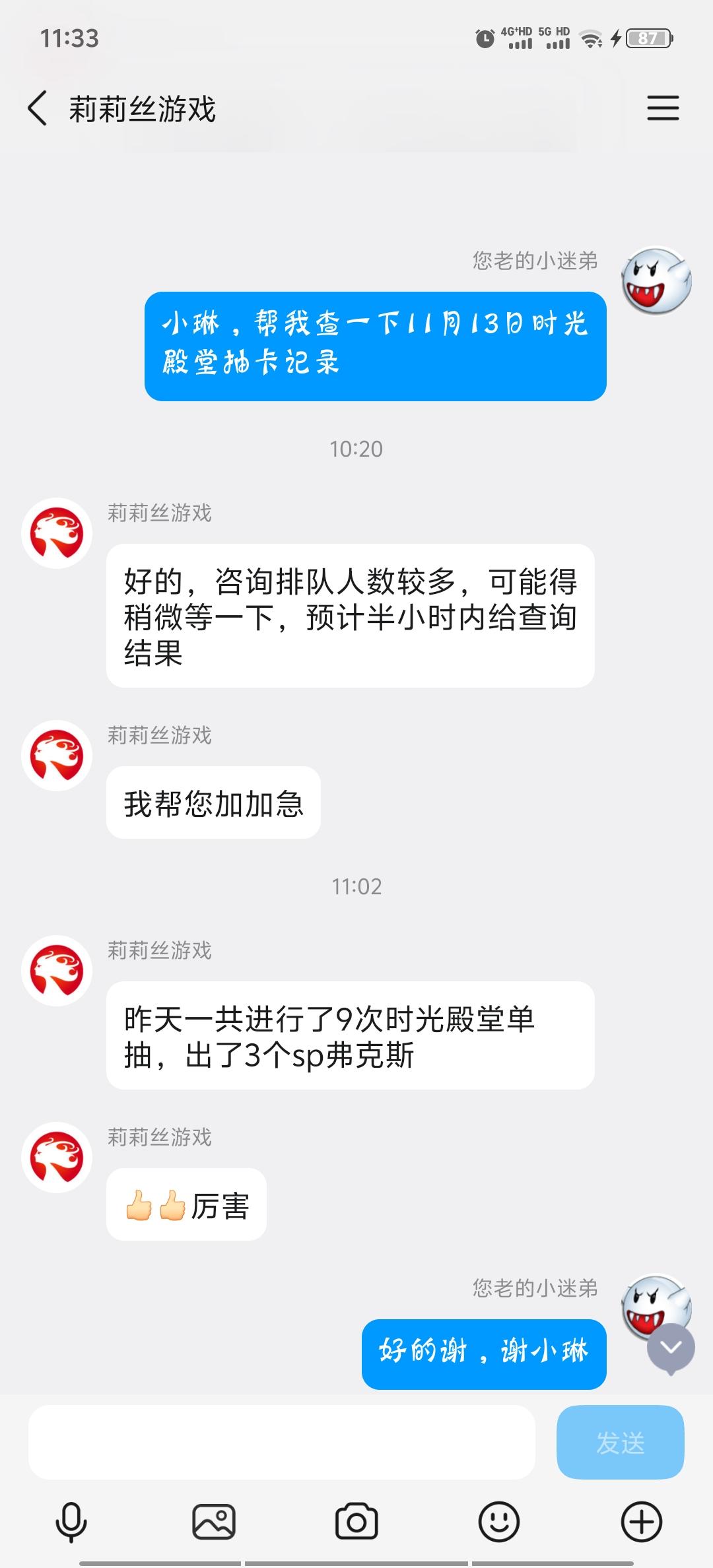Tap the message input field
Image resolution: width=713 pixels, height=1568 pixels.
(x=281, y=1442)
